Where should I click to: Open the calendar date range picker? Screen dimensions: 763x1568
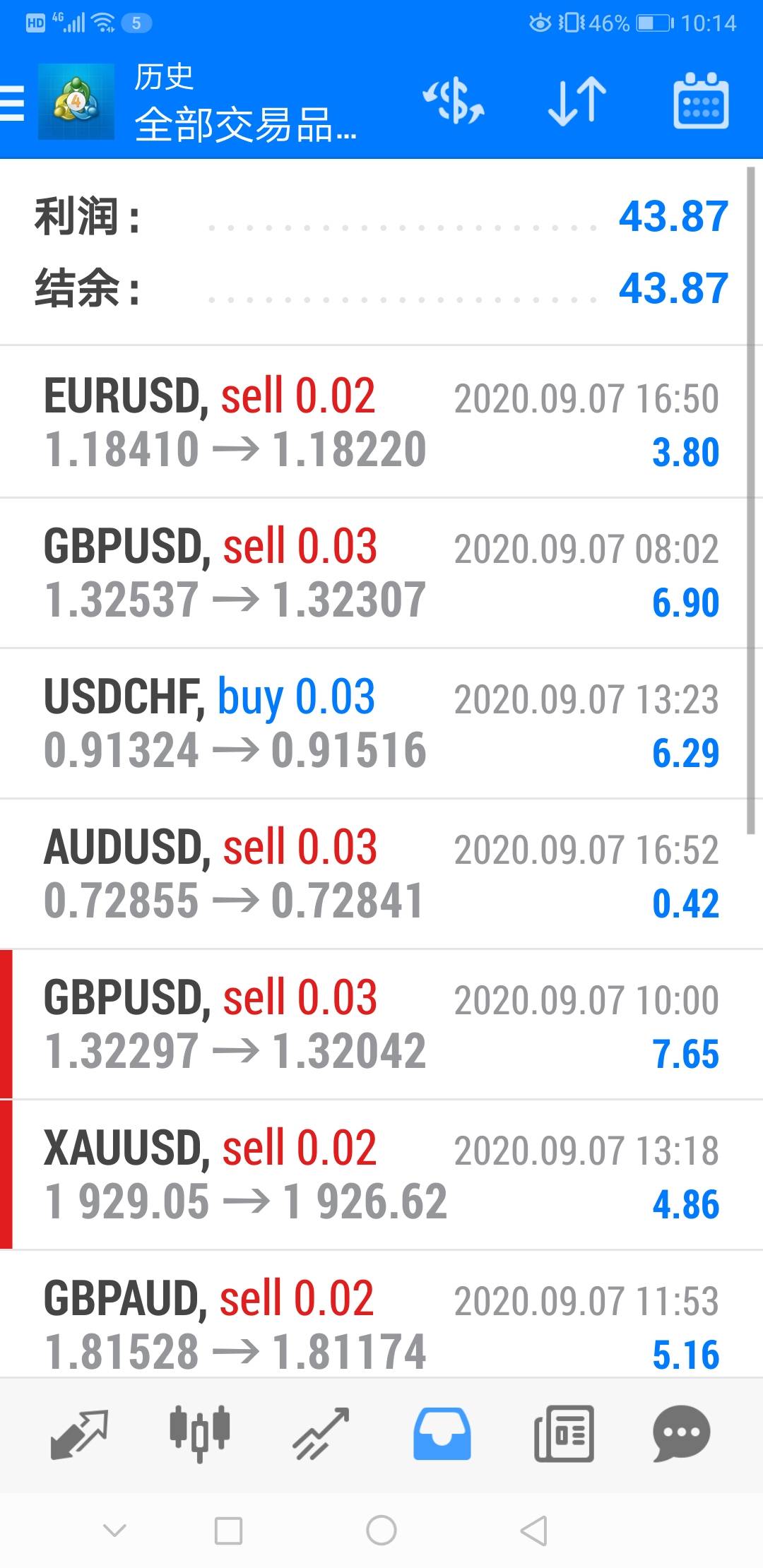point(700,101)
